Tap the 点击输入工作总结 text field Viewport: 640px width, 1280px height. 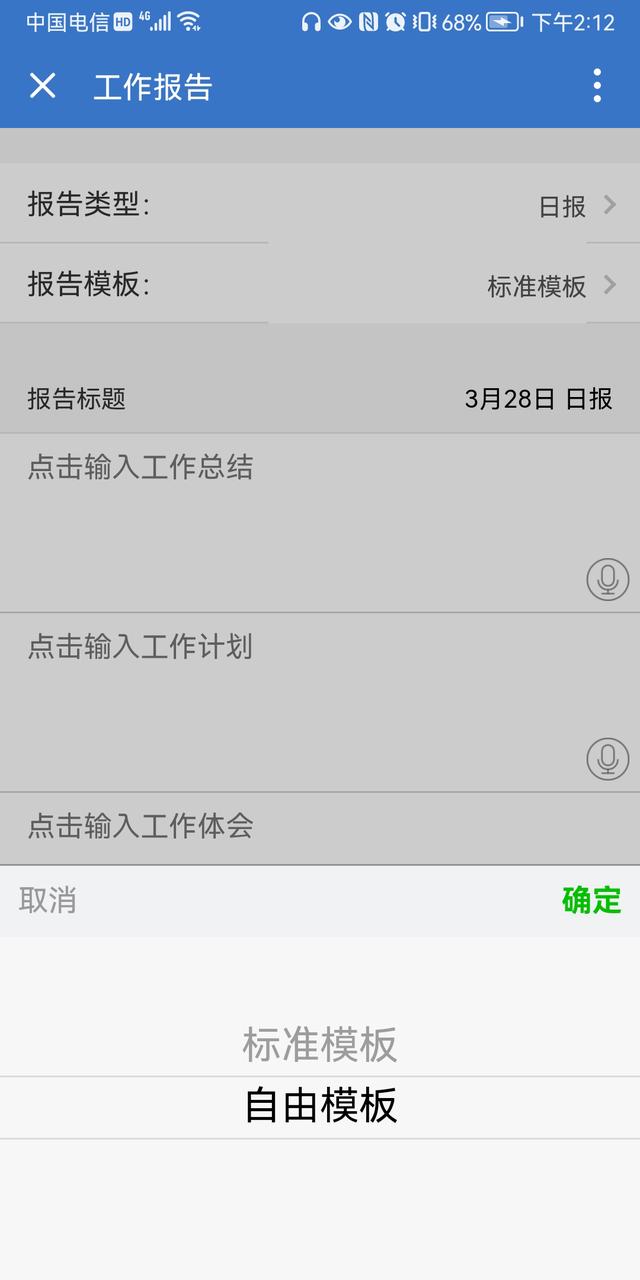[x=320, y=522]
